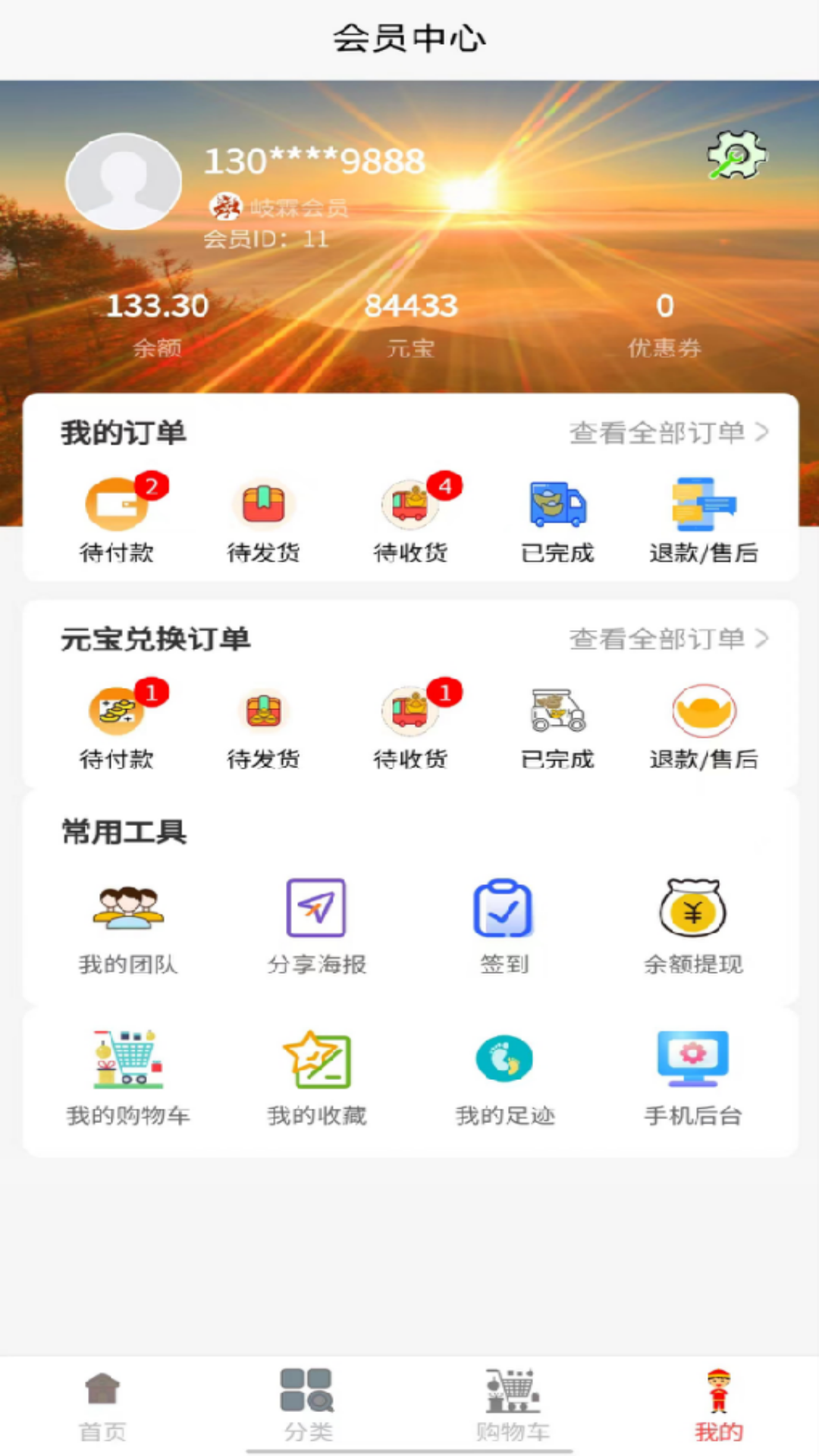View all 元宝兑换订单 orders

pos(668,639)
